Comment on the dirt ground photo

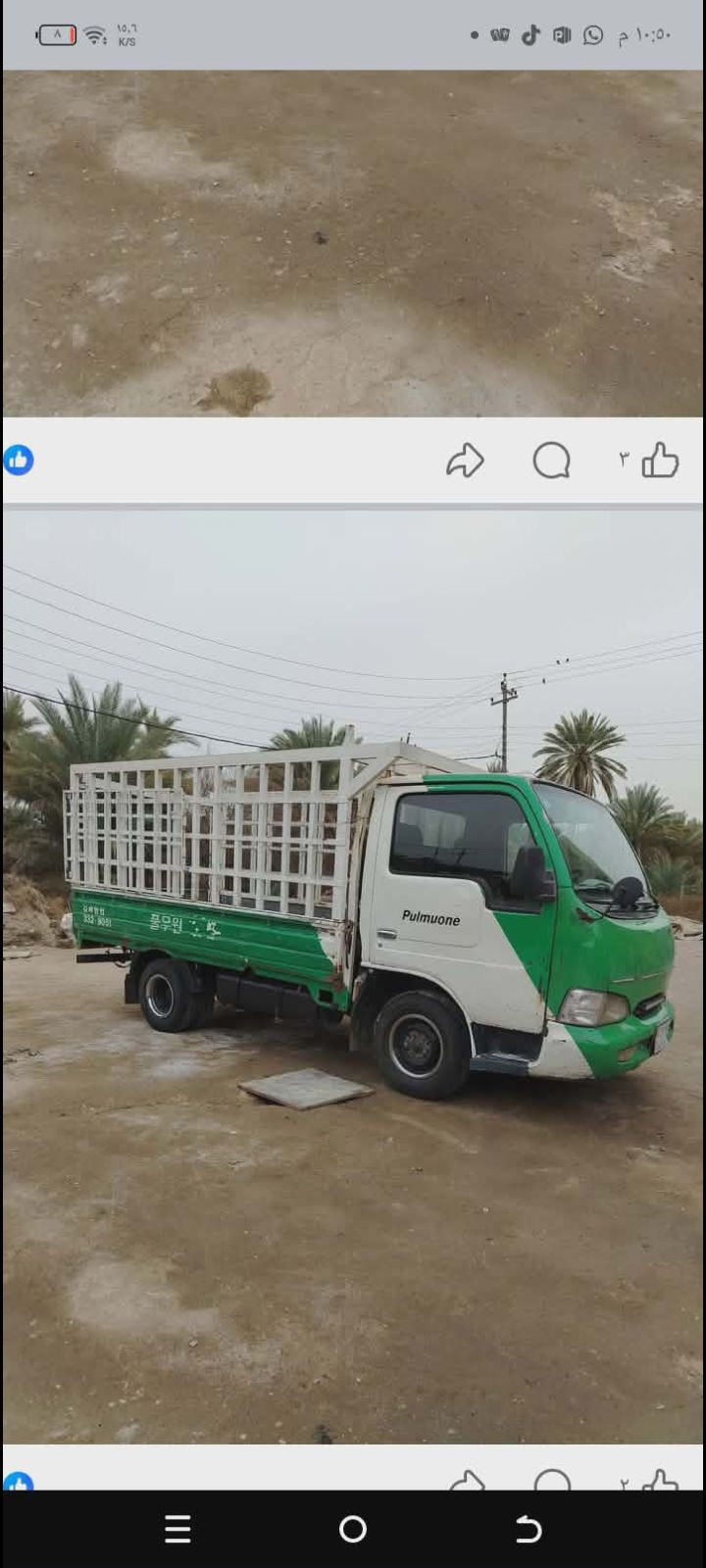[x=551, y=460]
